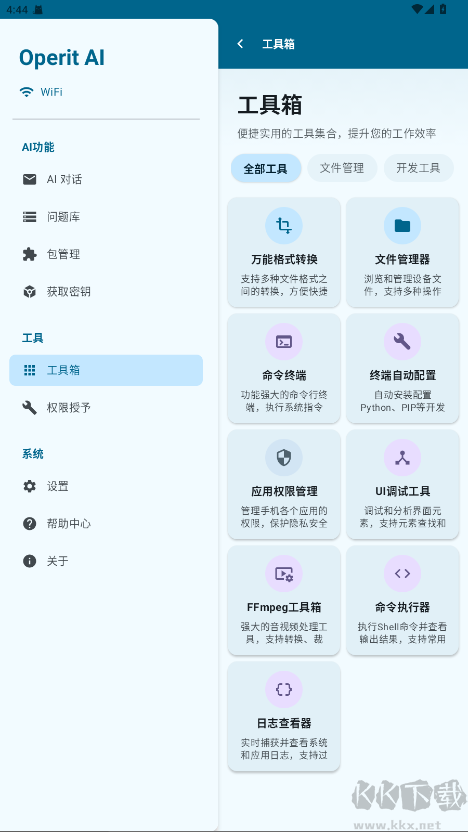468x832 pixels.
Task: Tap the back arrow beside 工具箱
Action: coord(240,44)
